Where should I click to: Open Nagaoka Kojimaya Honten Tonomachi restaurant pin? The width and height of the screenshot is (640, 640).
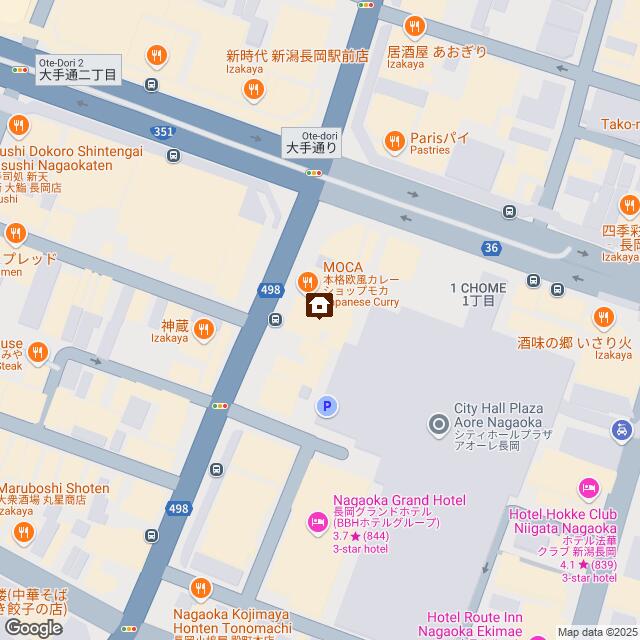coord(200,588)
